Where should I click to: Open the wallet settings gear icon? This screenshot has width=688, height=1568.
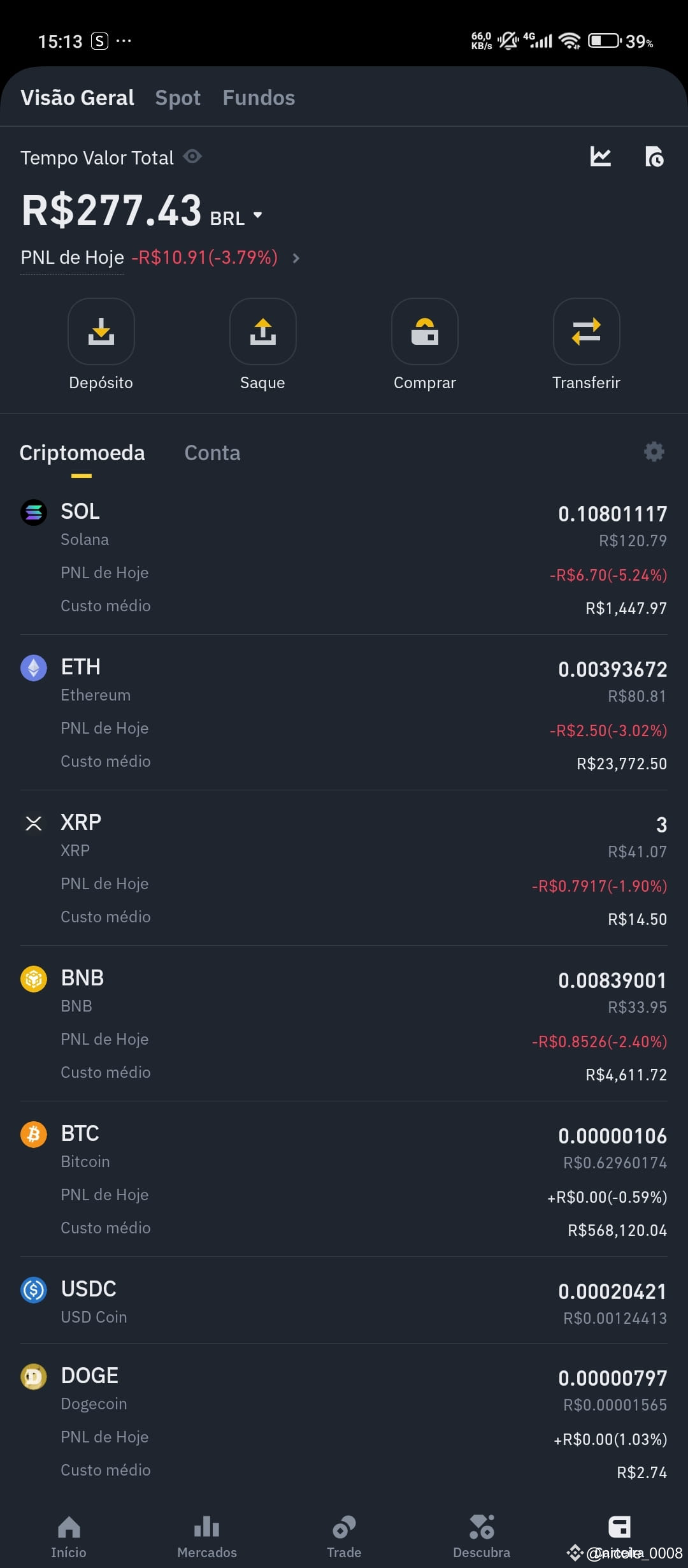[654, 452]
